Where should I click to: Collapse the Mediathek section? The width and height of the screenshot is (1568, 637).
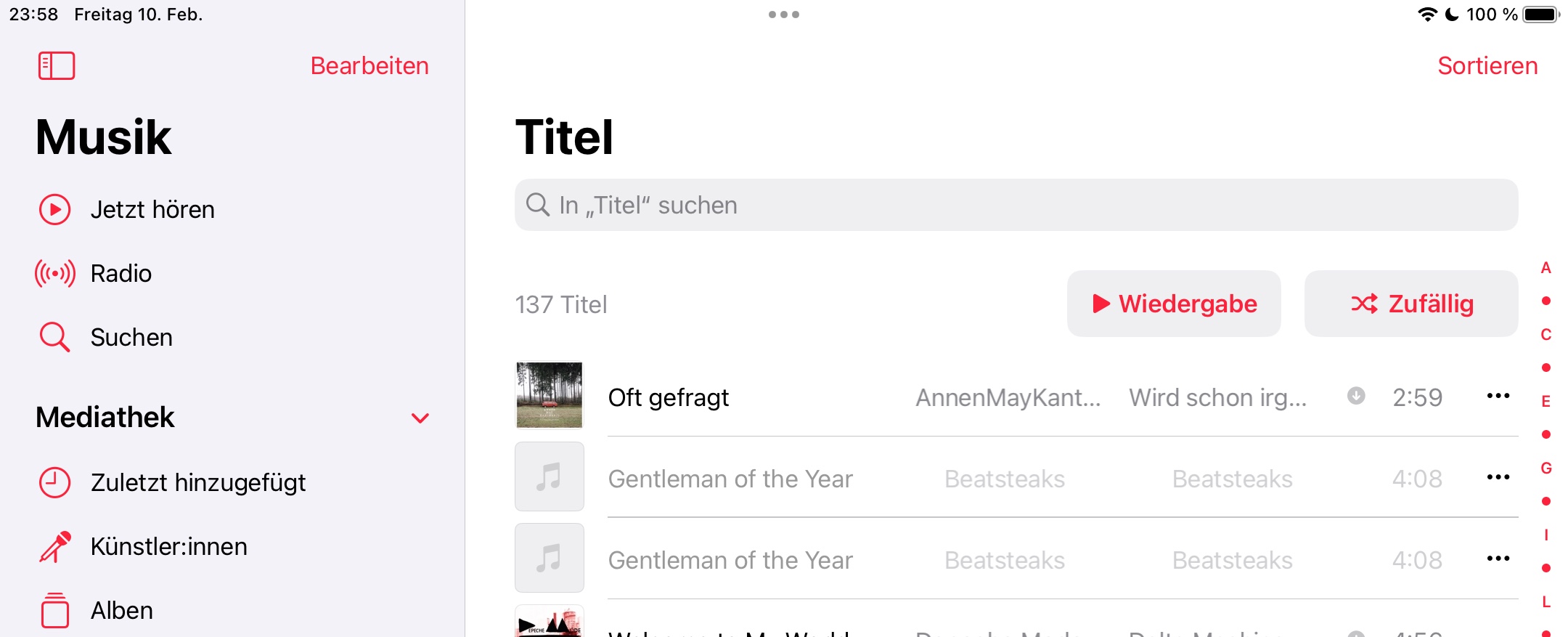click(420, 418)
